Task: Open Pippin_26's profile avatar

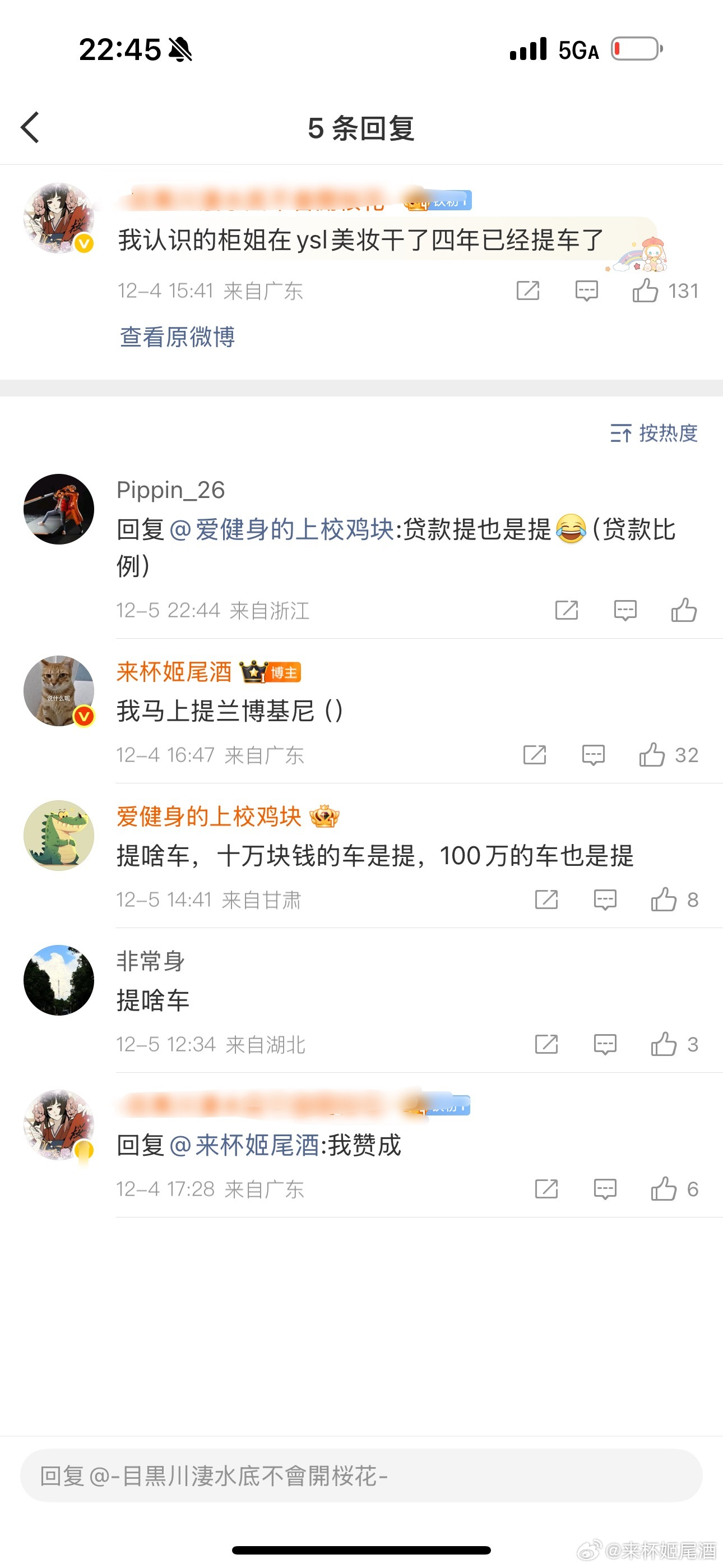Action: [59, 509]
